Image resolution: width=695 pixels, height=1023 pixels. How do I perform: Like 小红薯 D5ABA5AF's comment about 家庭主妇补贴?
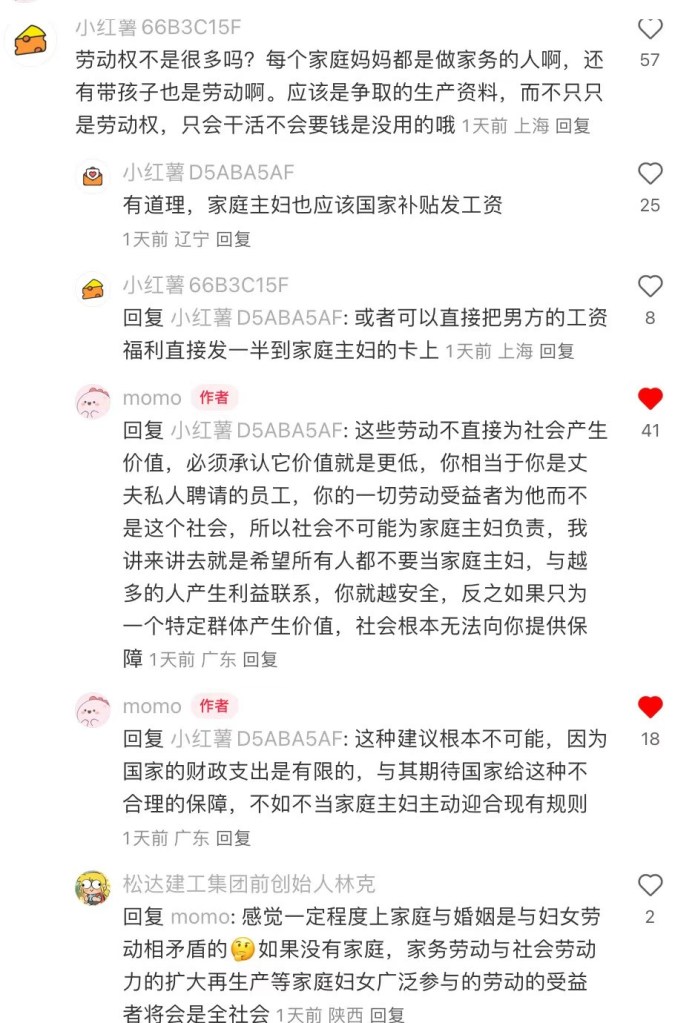click(x=650, y=174)
